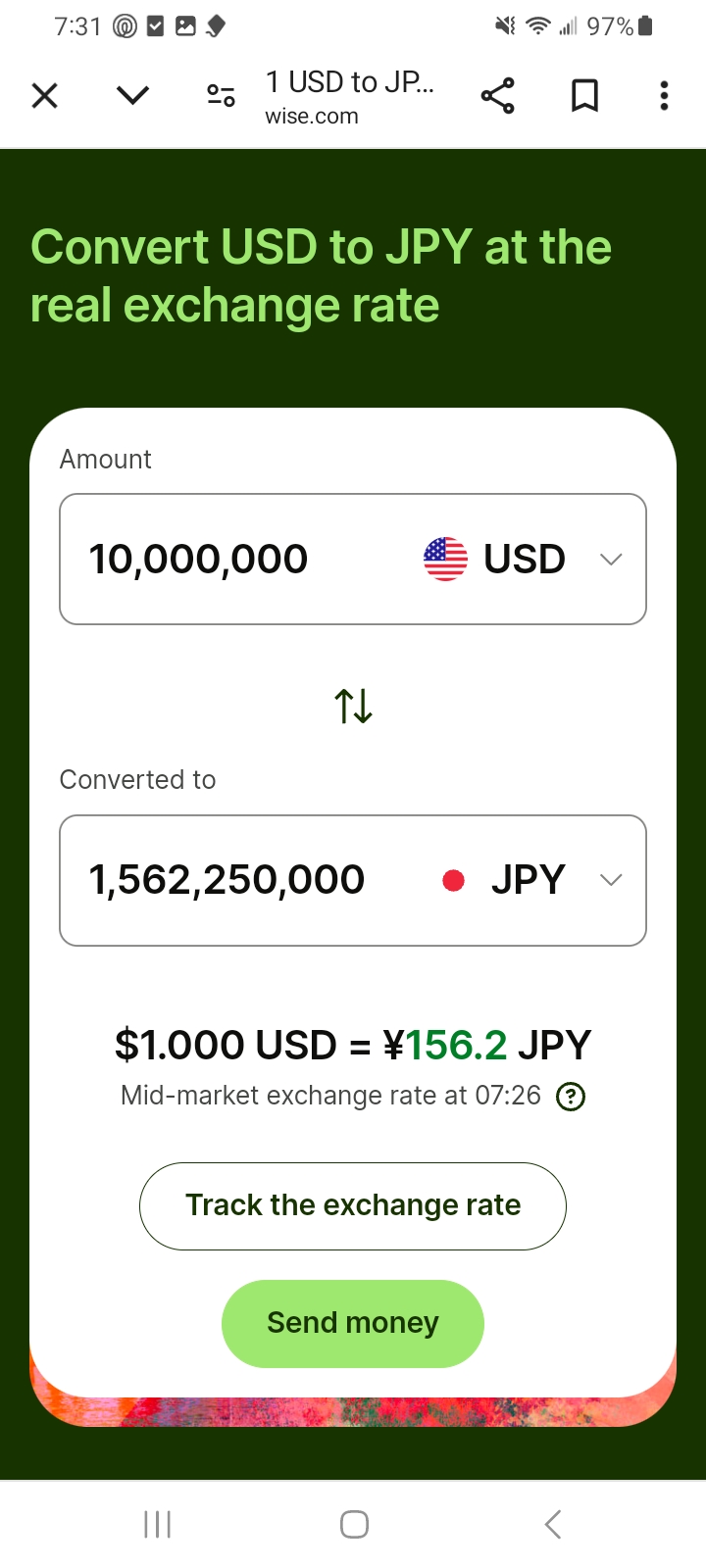706x1568 pixels.
Task: Tap the Send money button
Action: (x=353, y=1323)
